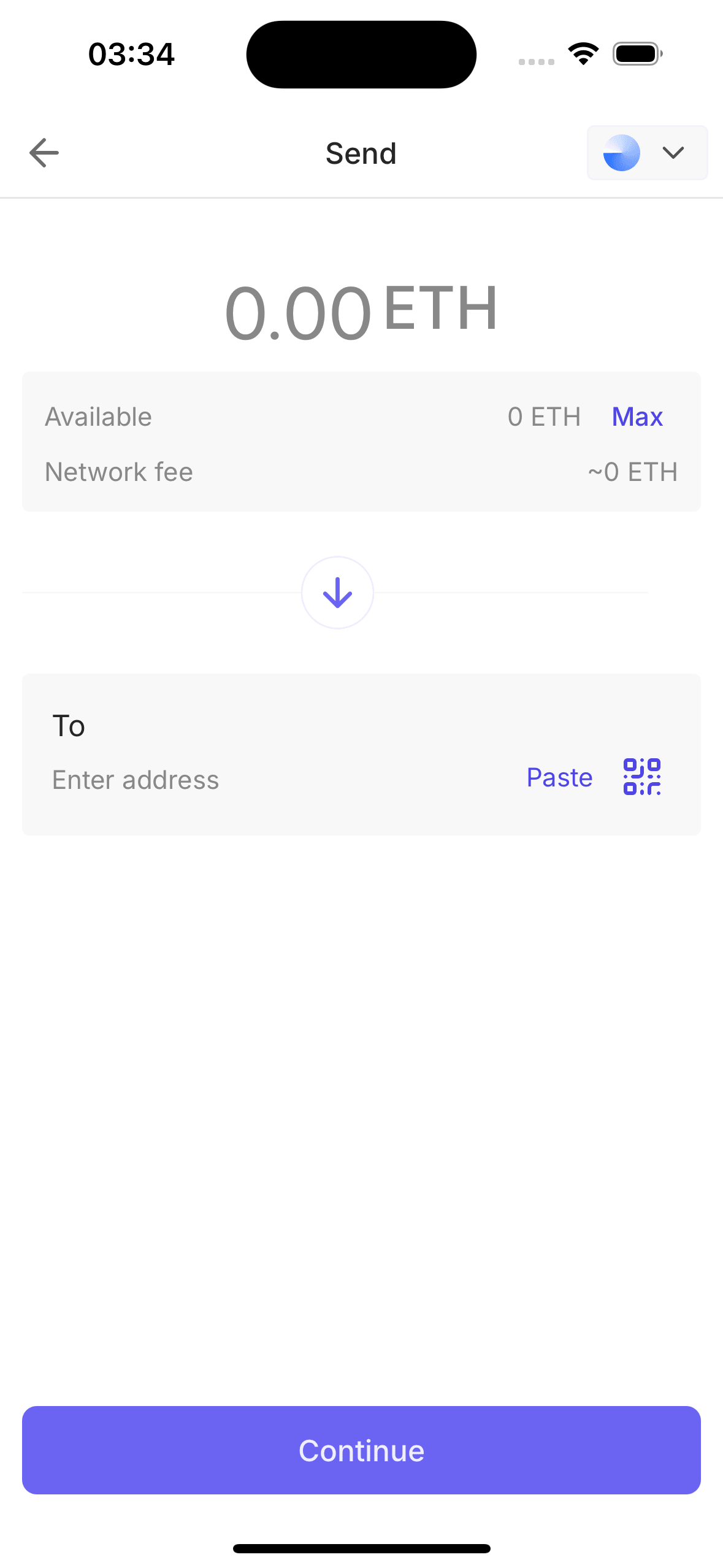Tap Max to use full available balance

point(637,417)
